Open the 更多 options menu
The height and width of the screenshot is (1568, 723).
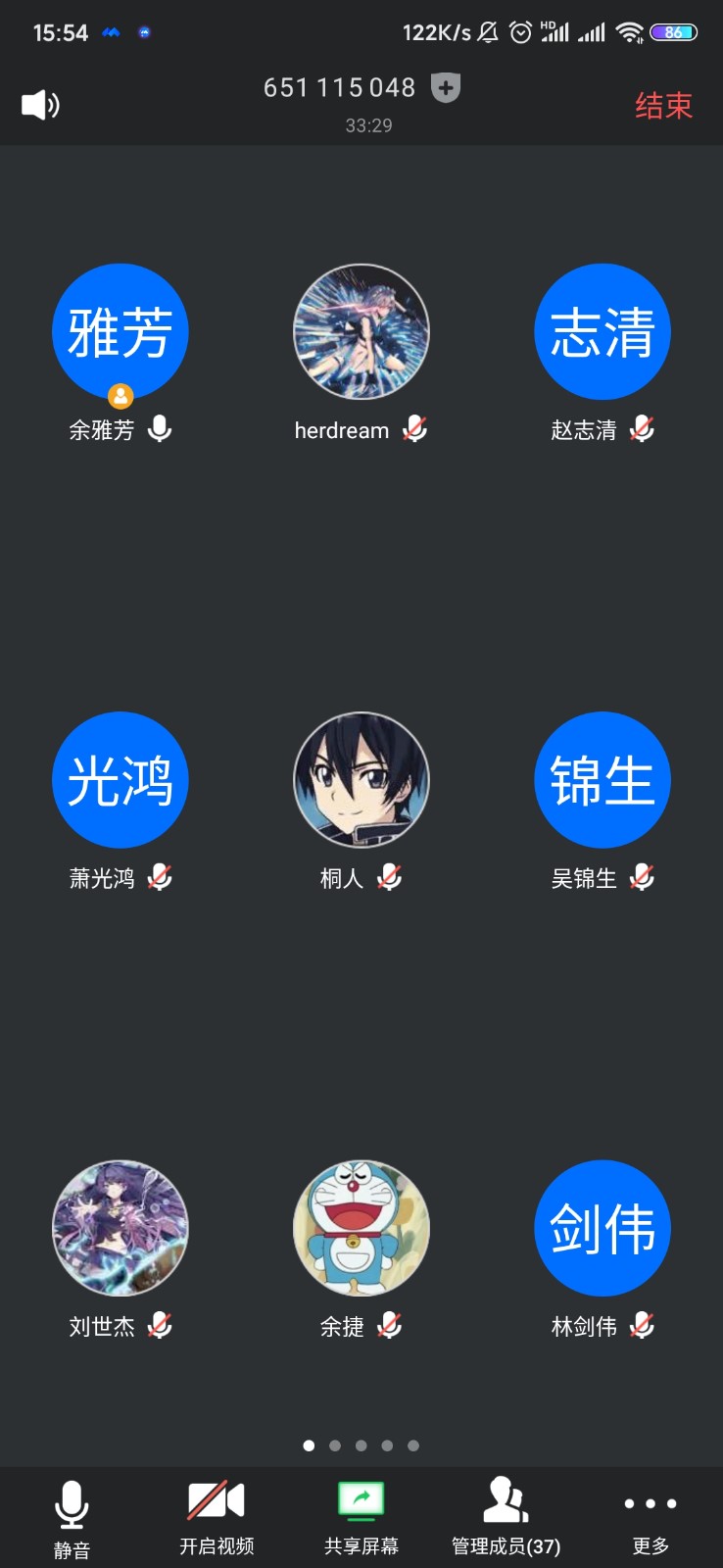(651, 1516)
